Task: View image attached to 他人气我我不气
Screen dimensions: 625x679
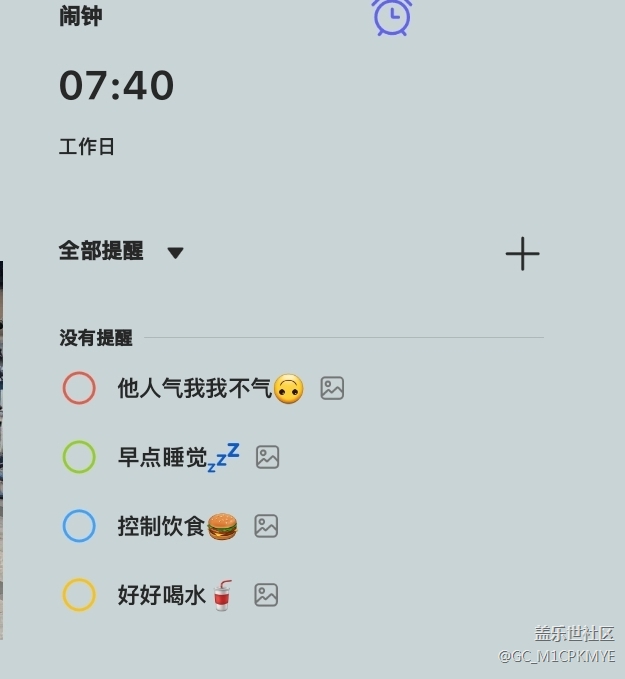Action: click(x=332, y=388)
